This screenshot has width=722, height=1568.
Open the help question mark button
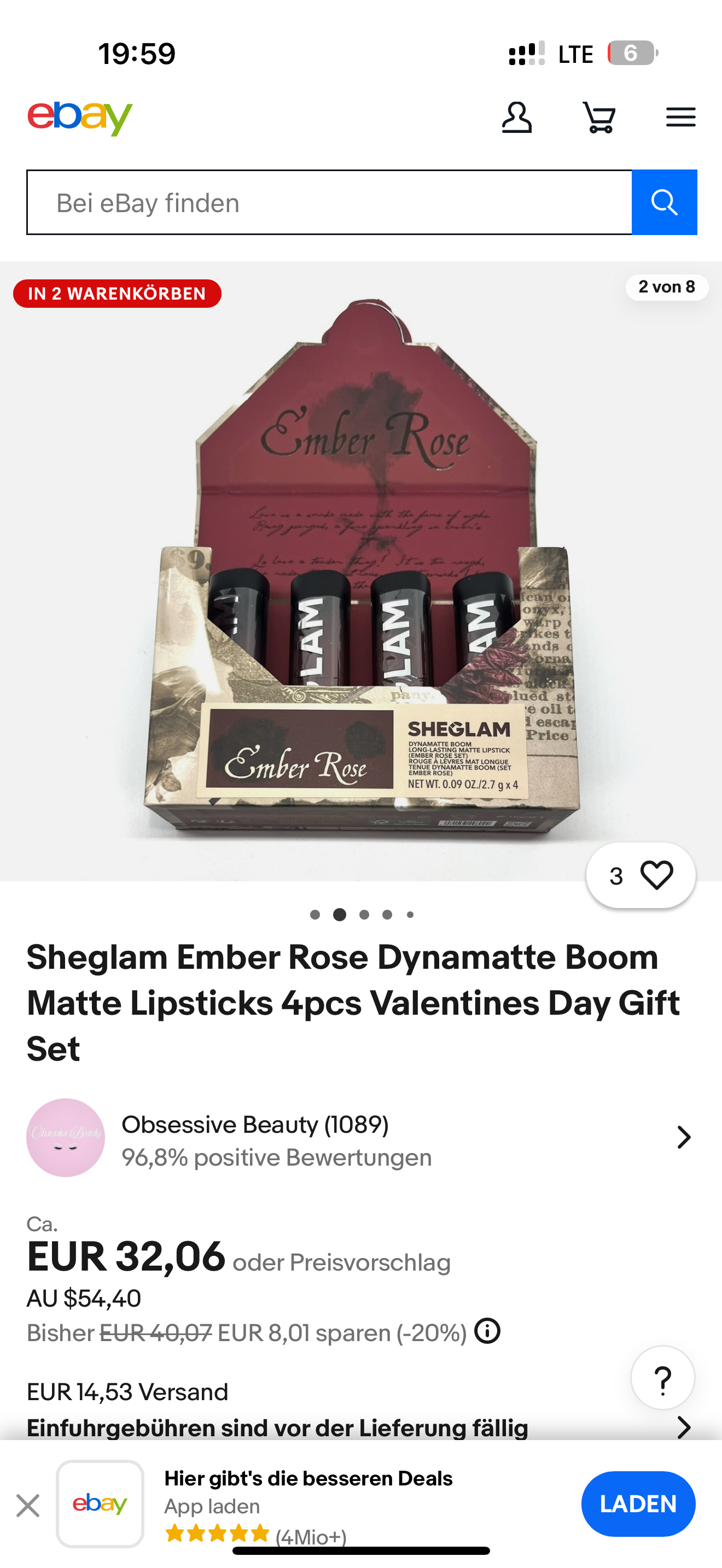(662, 1378)
